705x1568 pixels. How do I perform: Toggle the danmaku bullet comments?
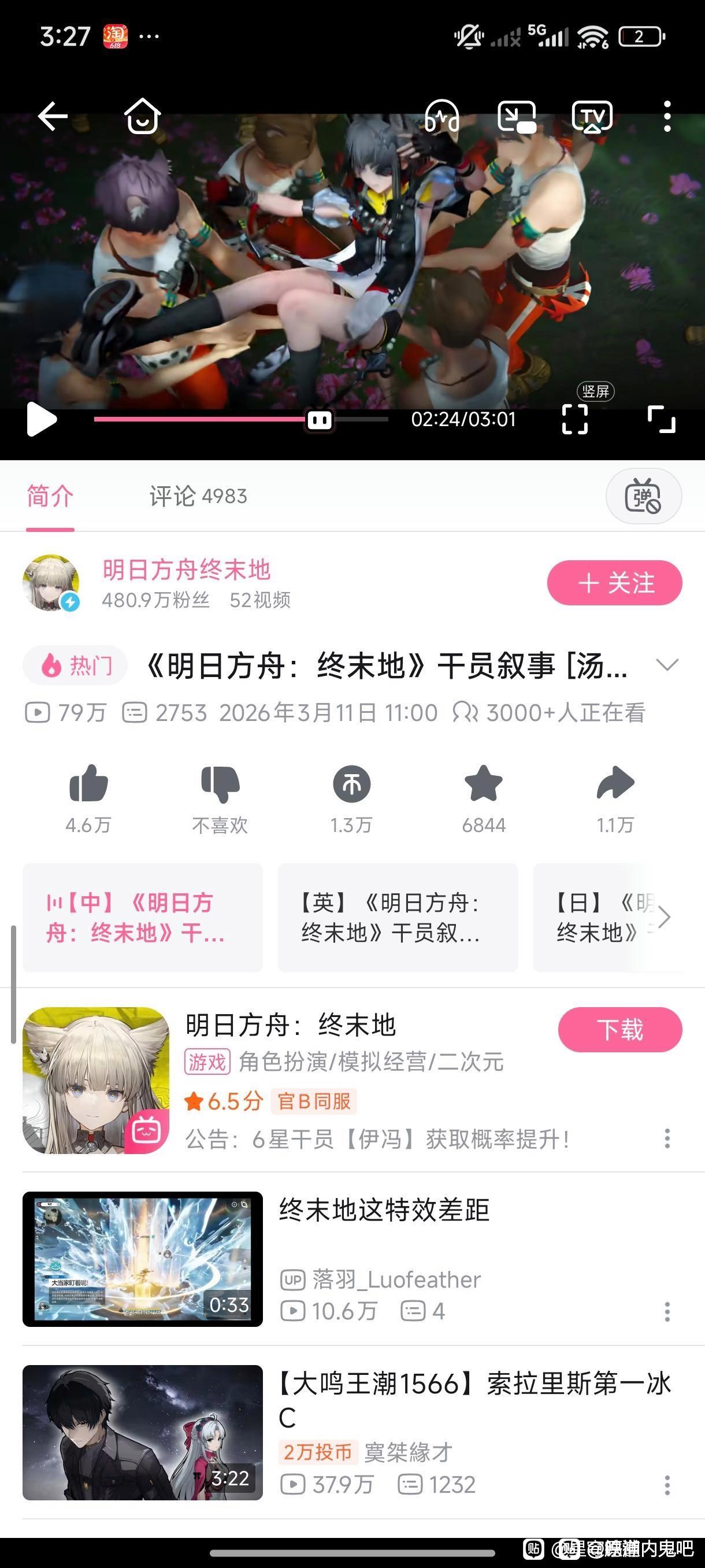pyautogui.click(x=643, y=496)
